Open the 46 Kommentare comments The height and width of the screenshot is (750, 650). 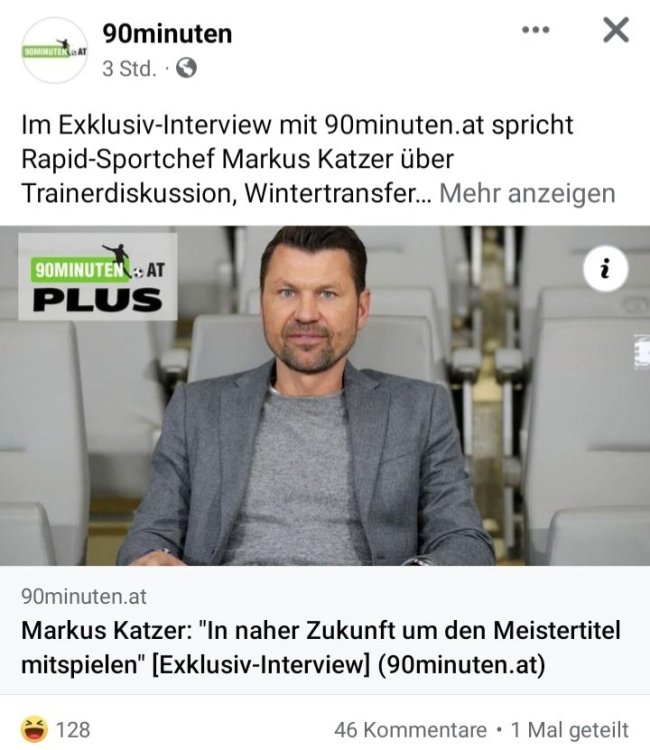(410, 729)
